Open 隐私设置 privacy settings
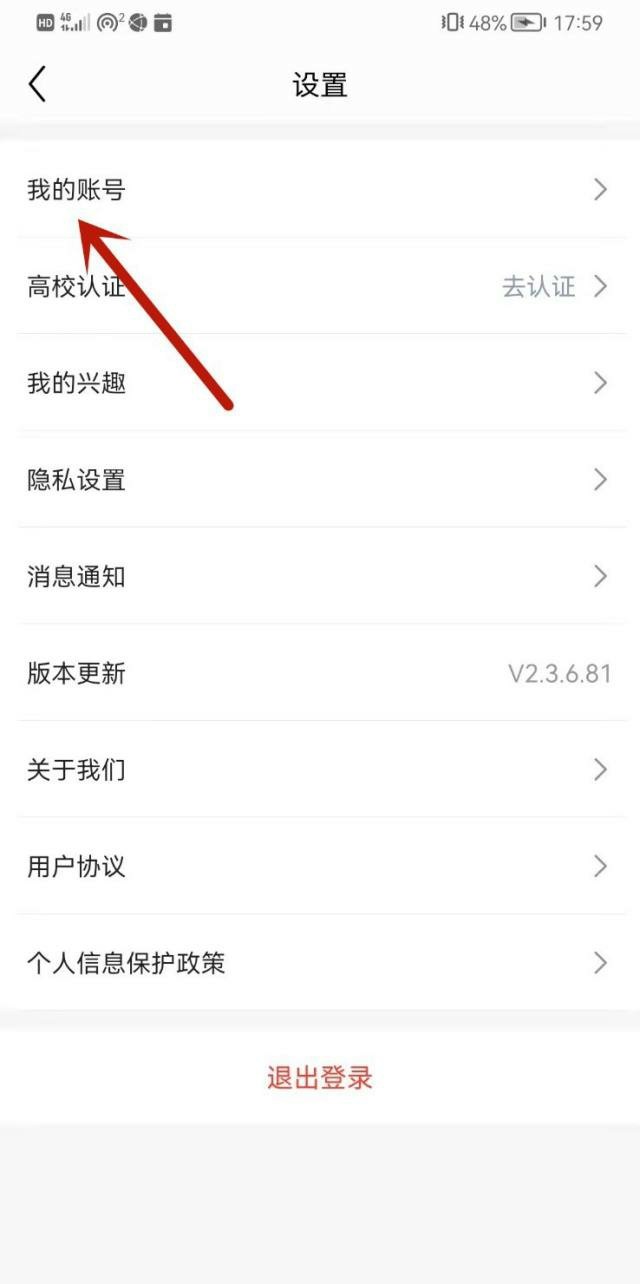640x1284 pixels. [320, 480]
